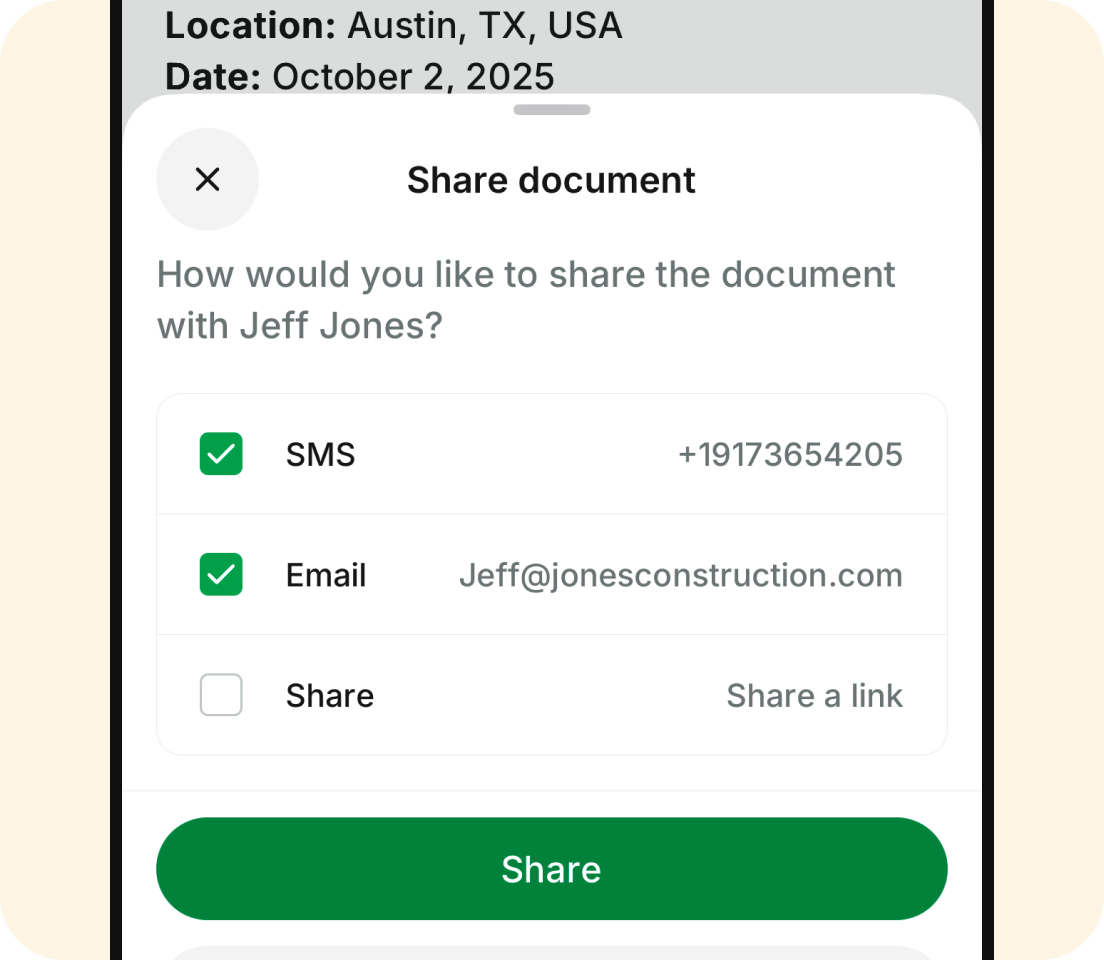Close the Share document sheet

pyautogui.click(x=207, y=179)
